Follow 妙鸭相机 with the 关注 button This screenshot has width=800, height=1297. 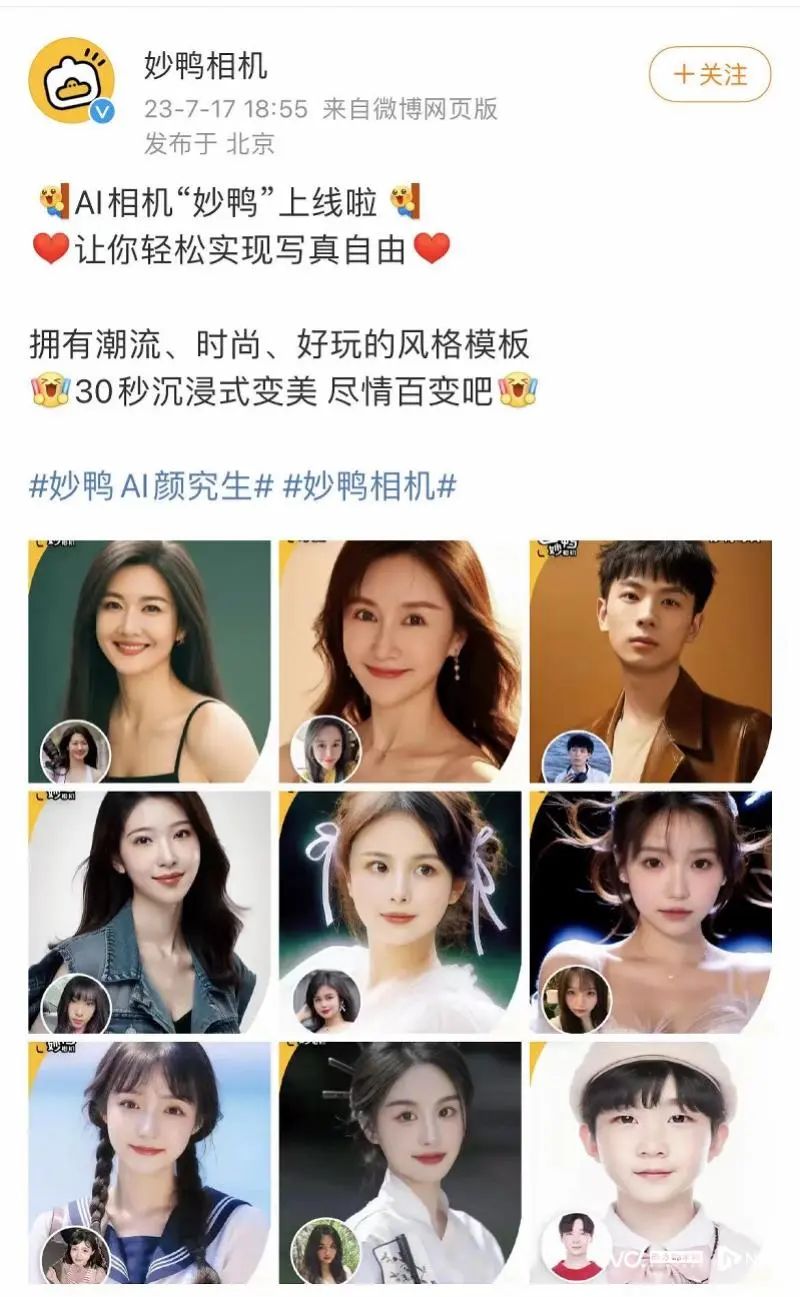click(x=710, y=75)
